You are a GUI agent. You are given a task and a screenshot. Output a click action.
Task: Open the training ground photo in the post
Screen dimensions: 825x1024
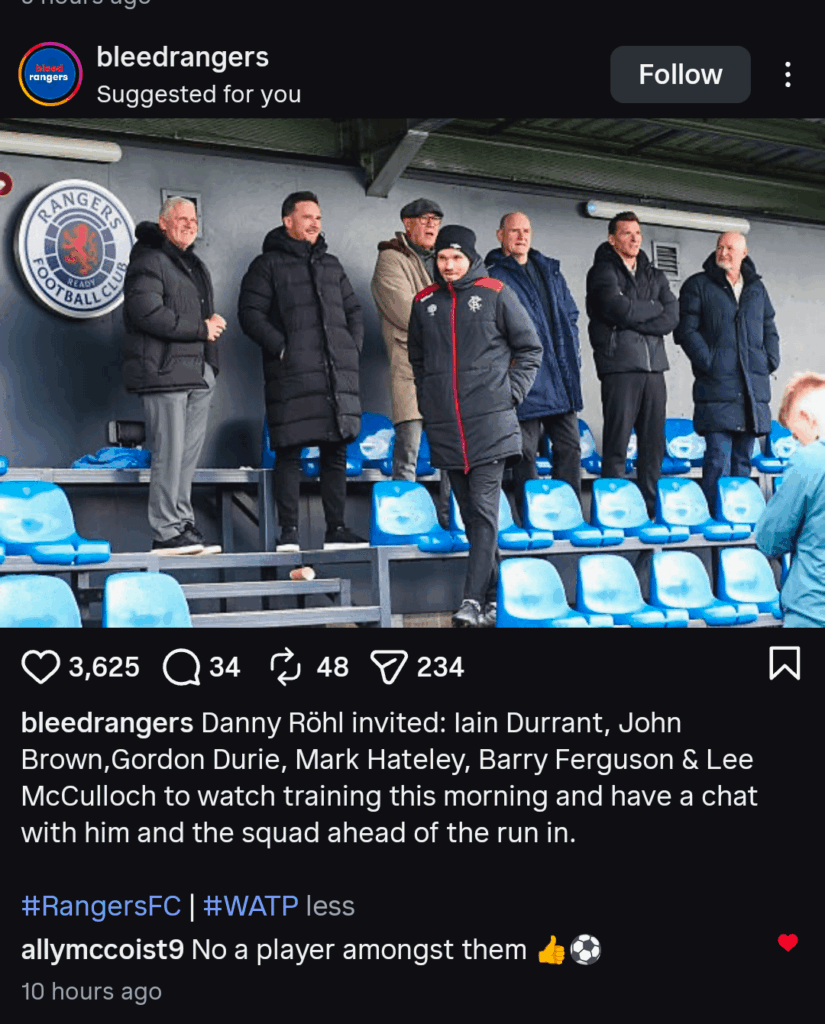tap(412, 372)
